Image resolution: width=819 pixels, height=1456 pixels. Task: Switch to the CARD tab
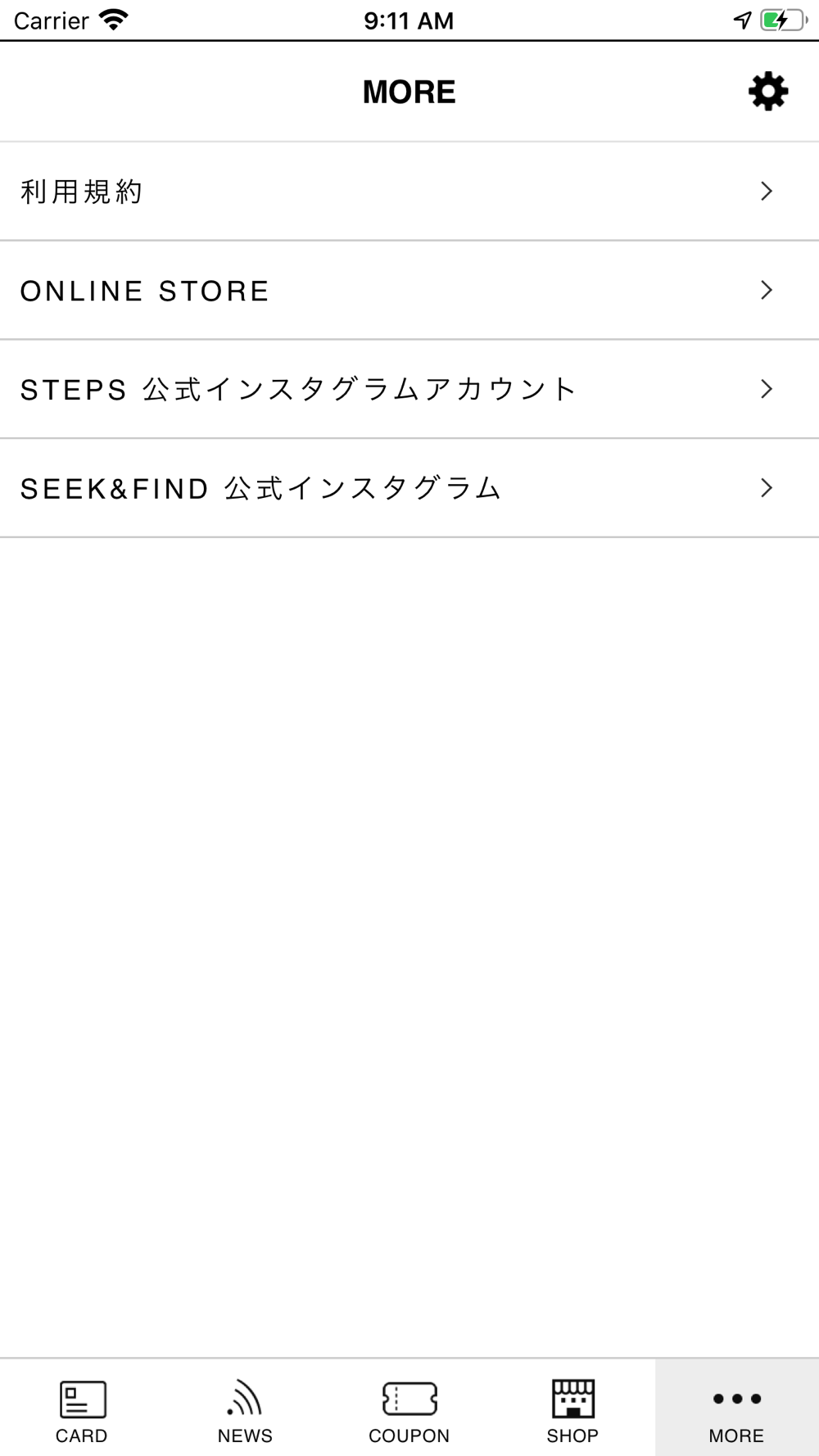click(82, 1409)
